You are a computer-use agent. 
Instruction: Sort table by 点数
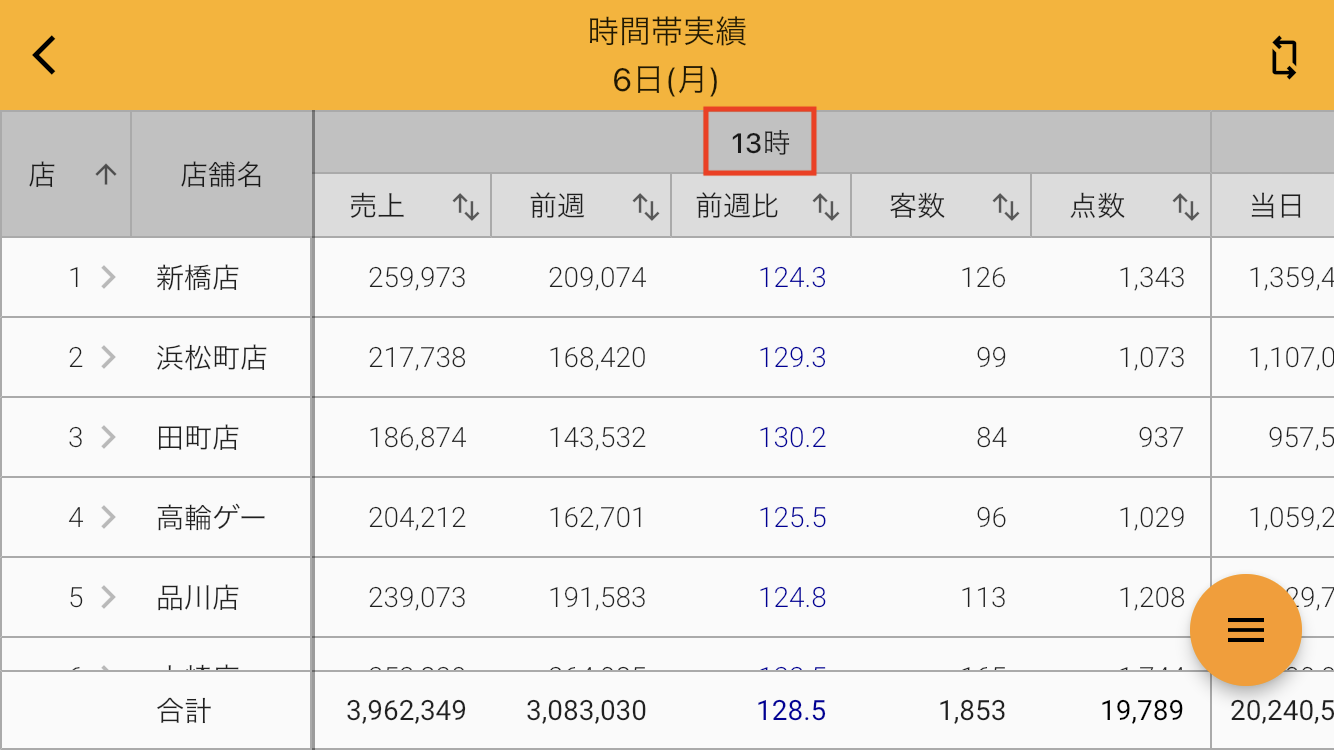click(x=1185, y=207)
